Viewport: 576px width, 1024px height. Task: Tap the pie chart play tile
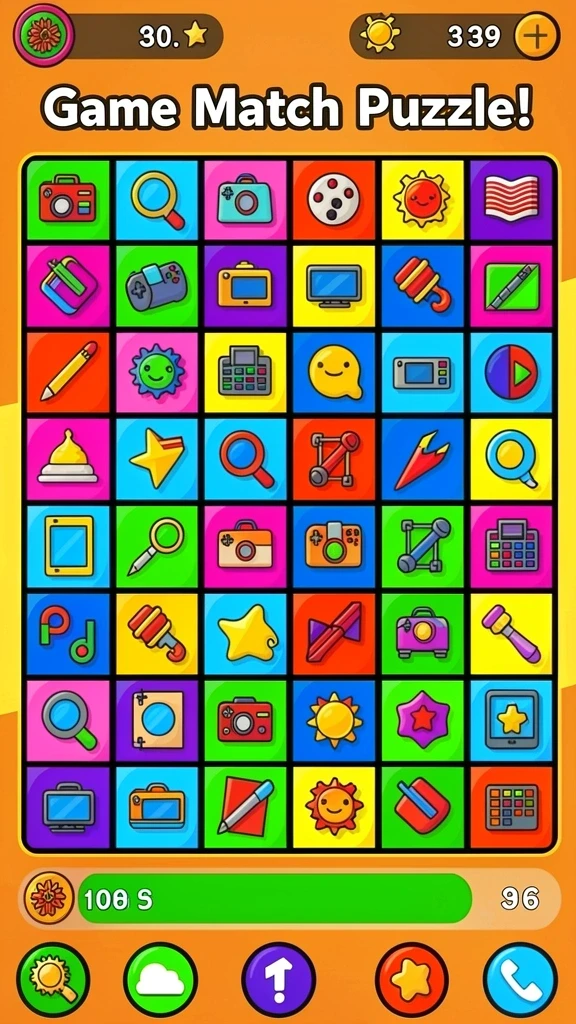[511, 372]
